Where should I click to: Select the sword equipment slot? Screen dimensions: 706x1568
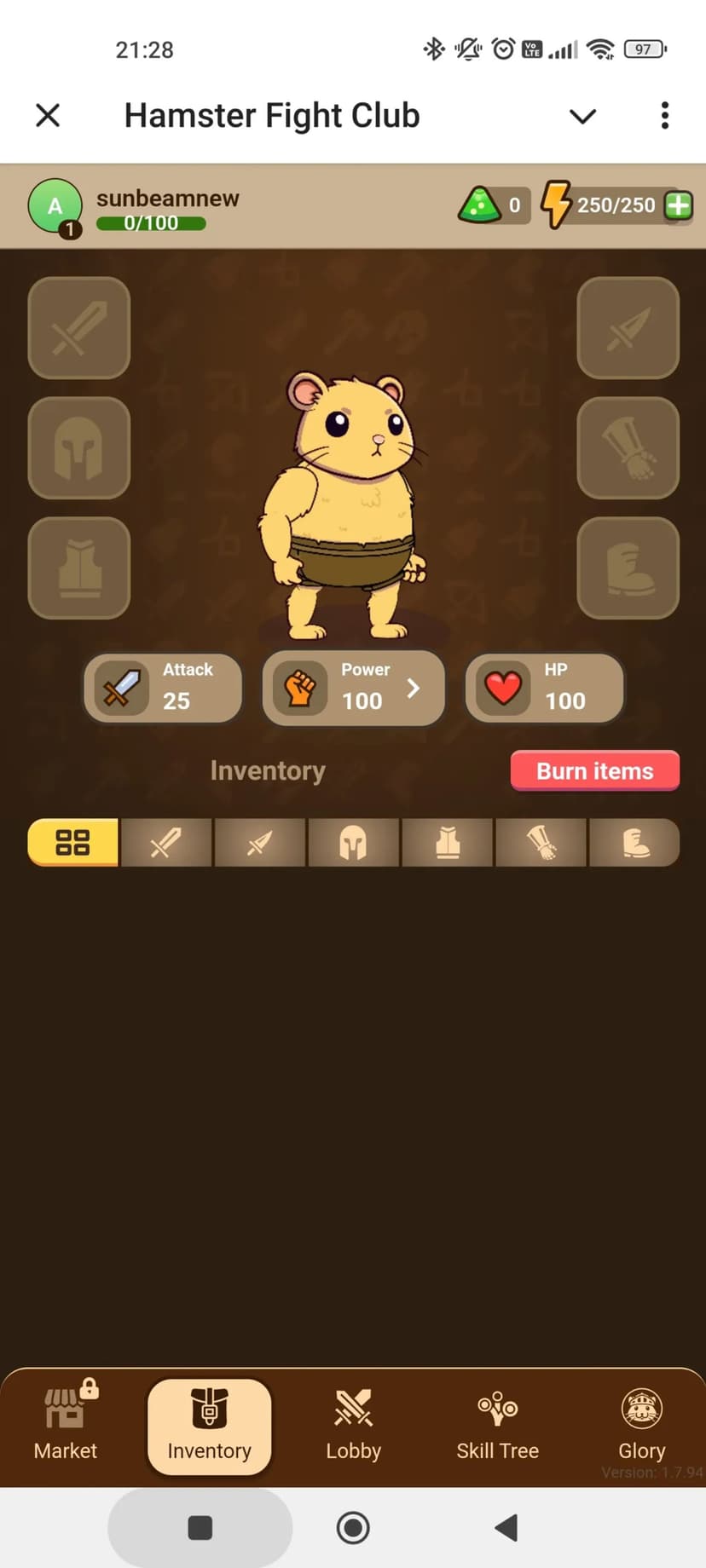(x=79, y=328)
